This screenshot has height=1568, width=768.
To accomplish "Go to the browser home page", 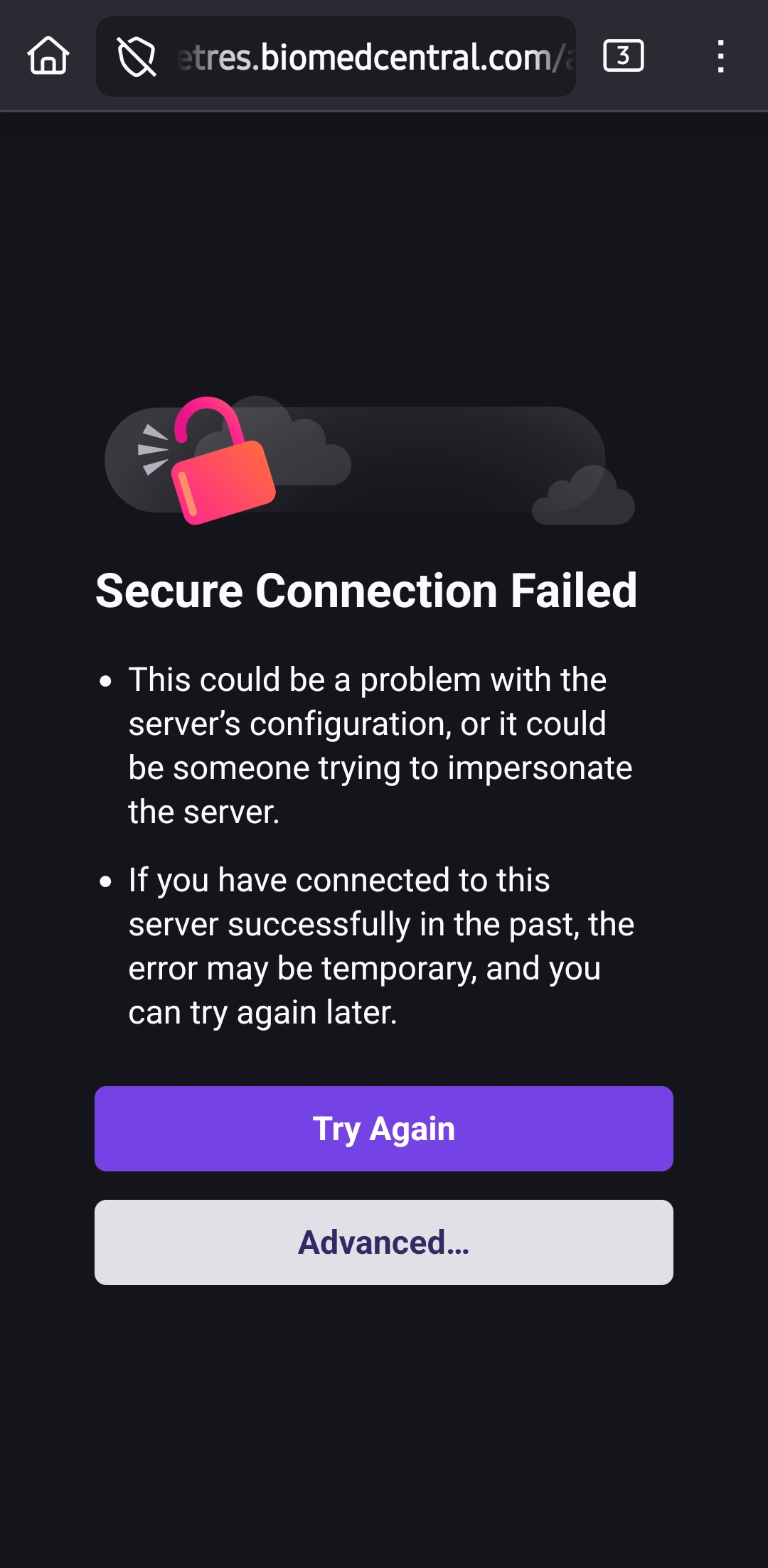I will [48, 56].
